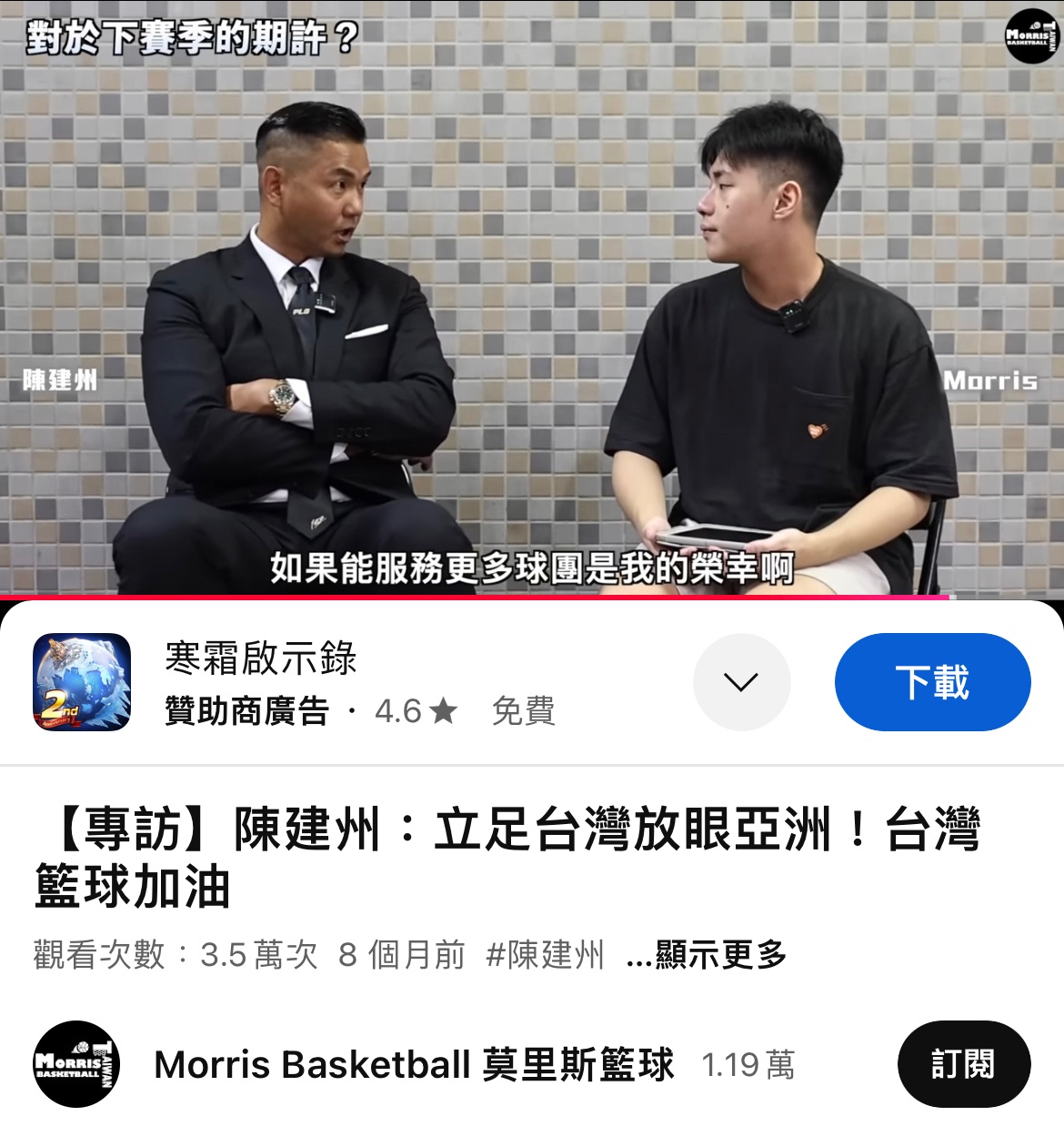Tap the video player to show controls

(532, 300)
